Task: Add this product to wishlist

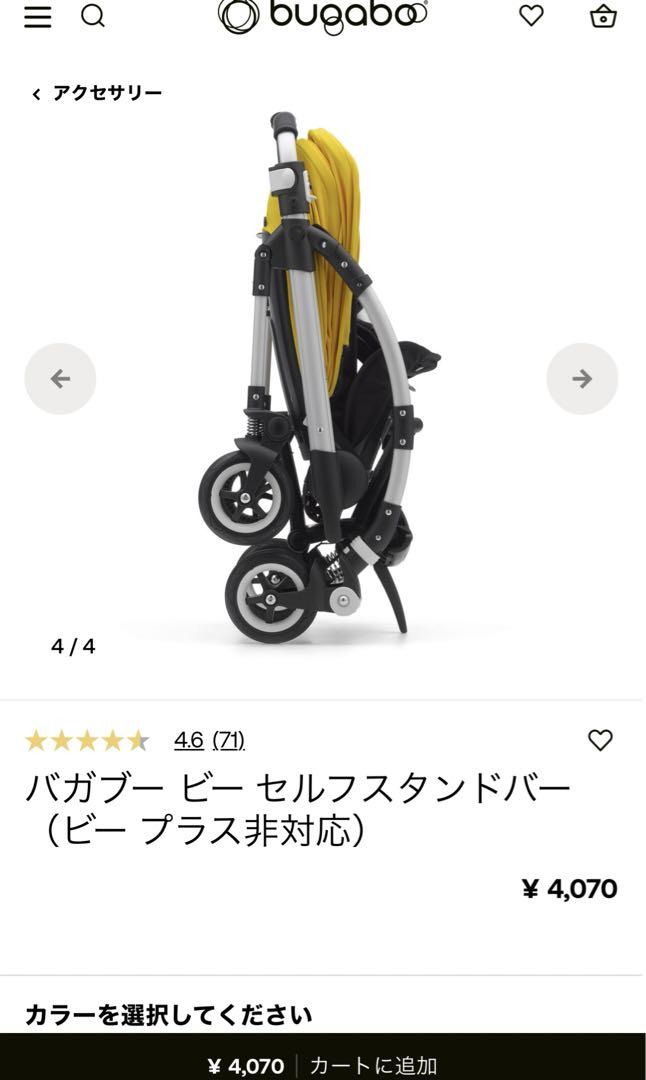Action: tap(600, 740)
